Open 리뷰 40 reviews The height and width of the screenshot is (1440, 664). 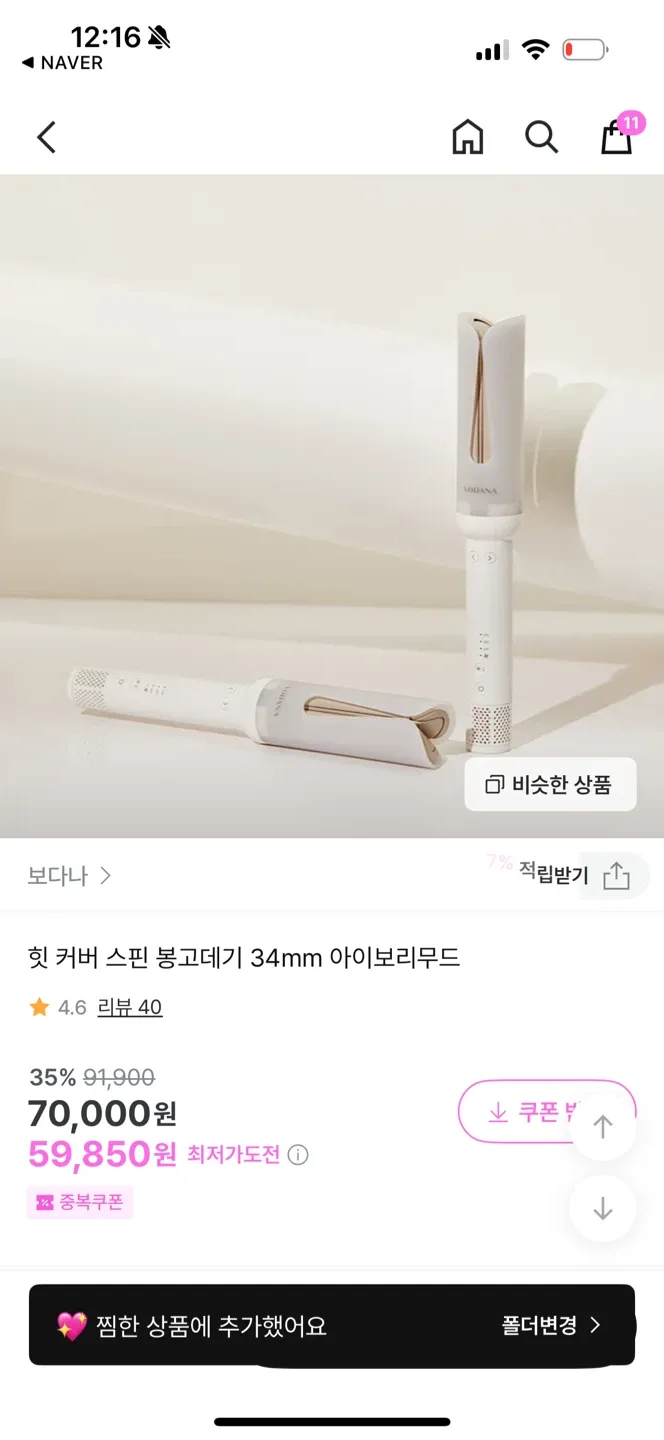click(x=129, y=1007)
